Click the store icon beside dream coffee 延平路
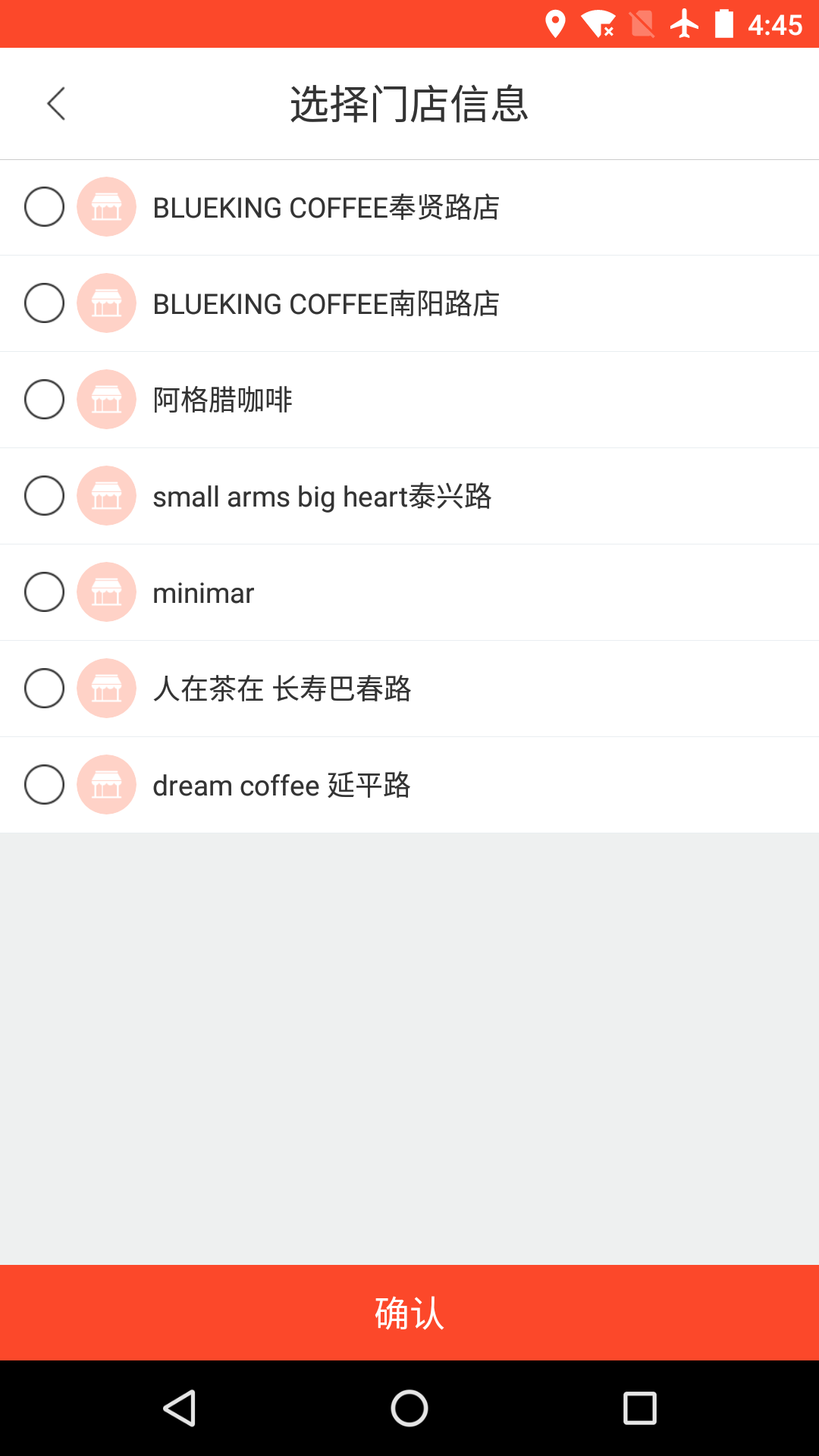Screen dimensions: 819x1456 pyautogui.click(x=106, y=785)
